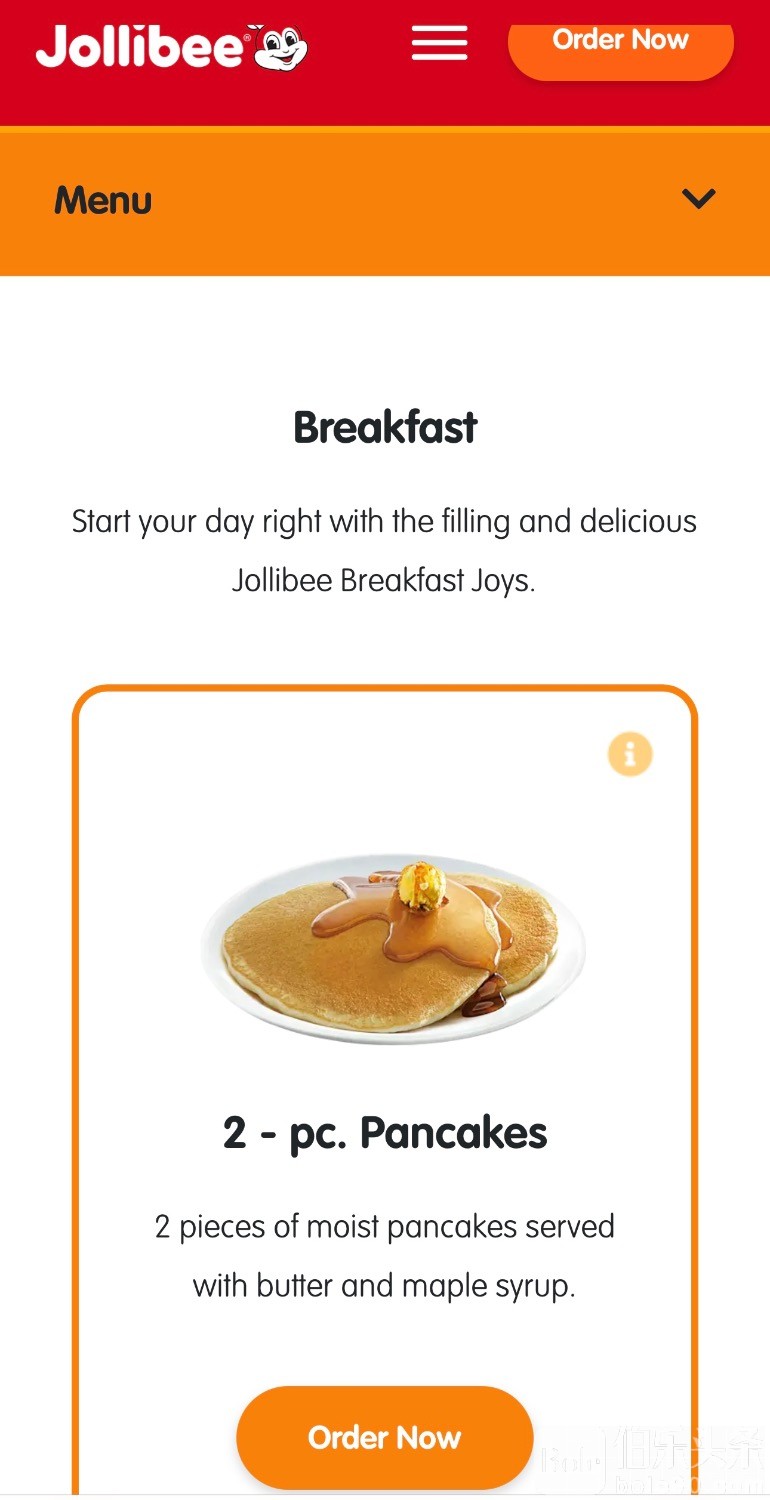
Task: Expand the Menu dropdown
Action: click(698, 199)
